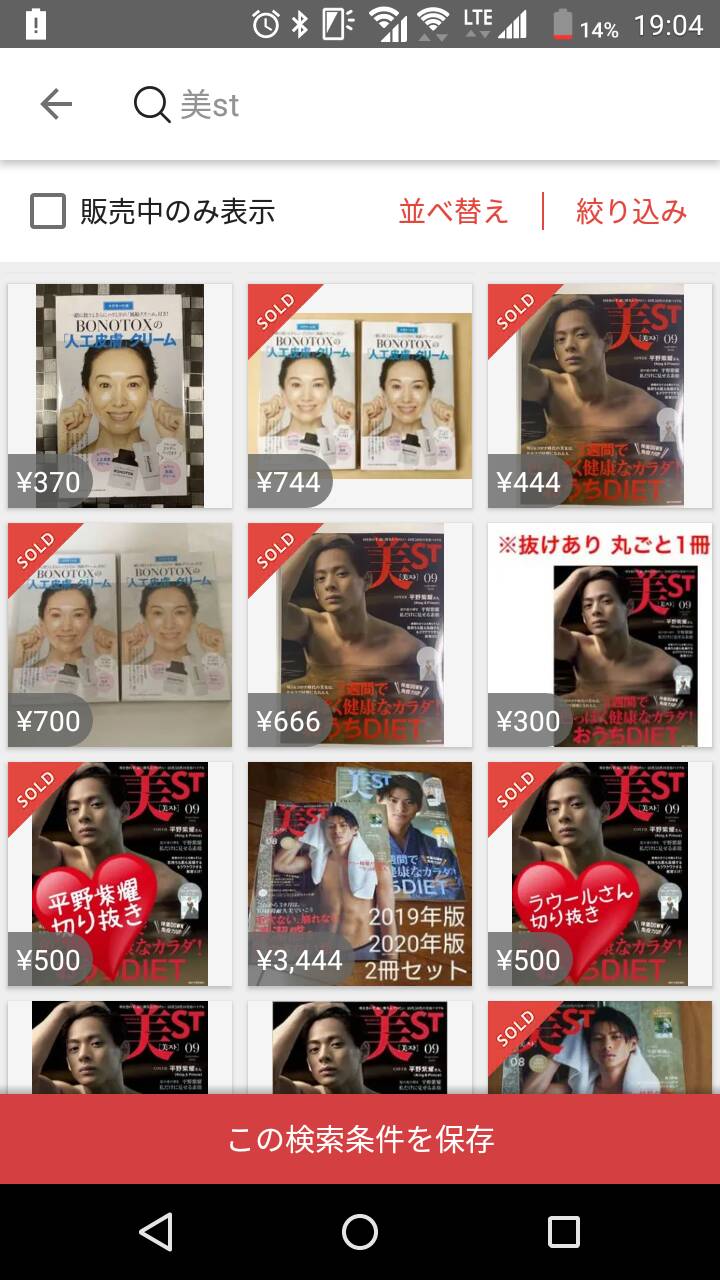Image resolution: width=720 pixels, height=1280 pixels.
Task: View the sold ¥444 magazine listing
Action: click(x=600, y=396)
